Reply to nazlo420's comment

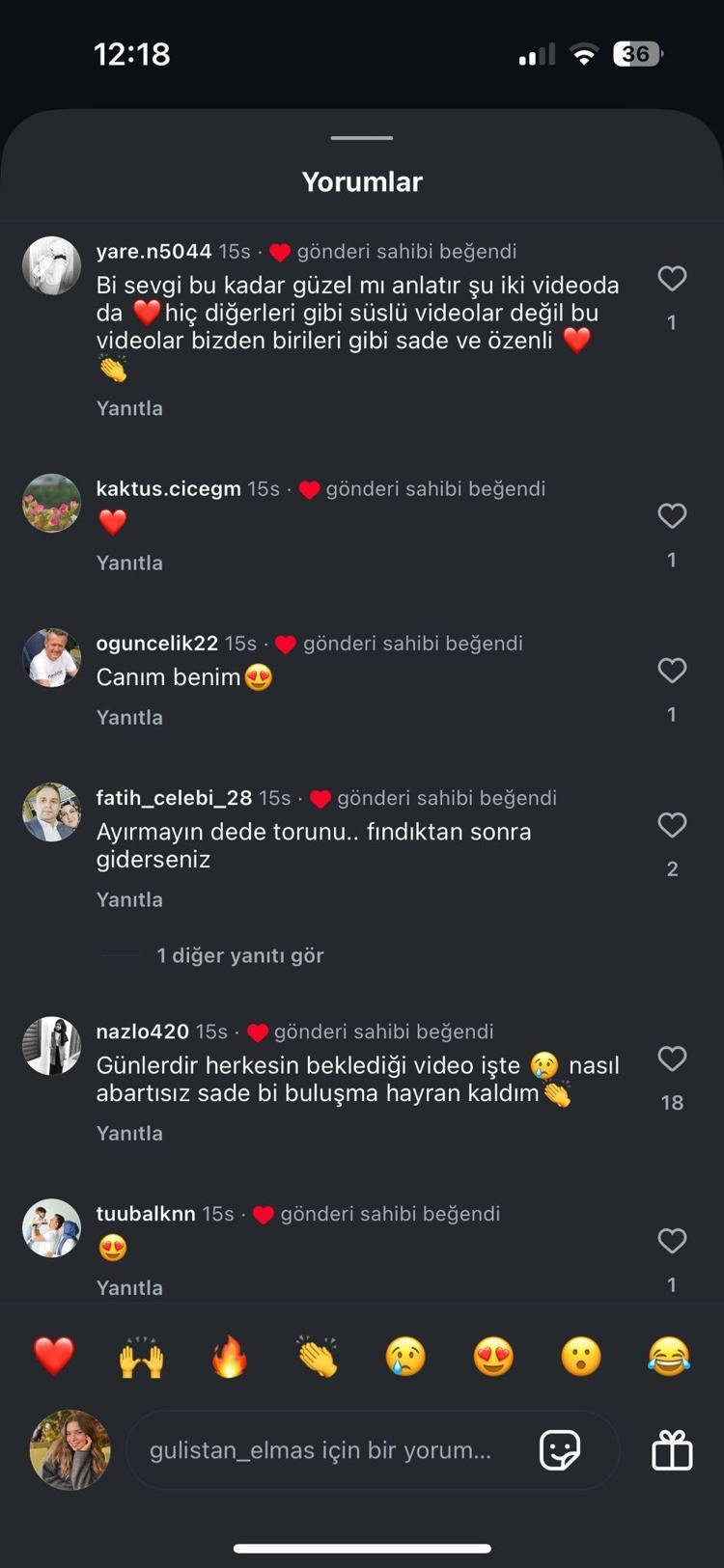coord(129,1133)
